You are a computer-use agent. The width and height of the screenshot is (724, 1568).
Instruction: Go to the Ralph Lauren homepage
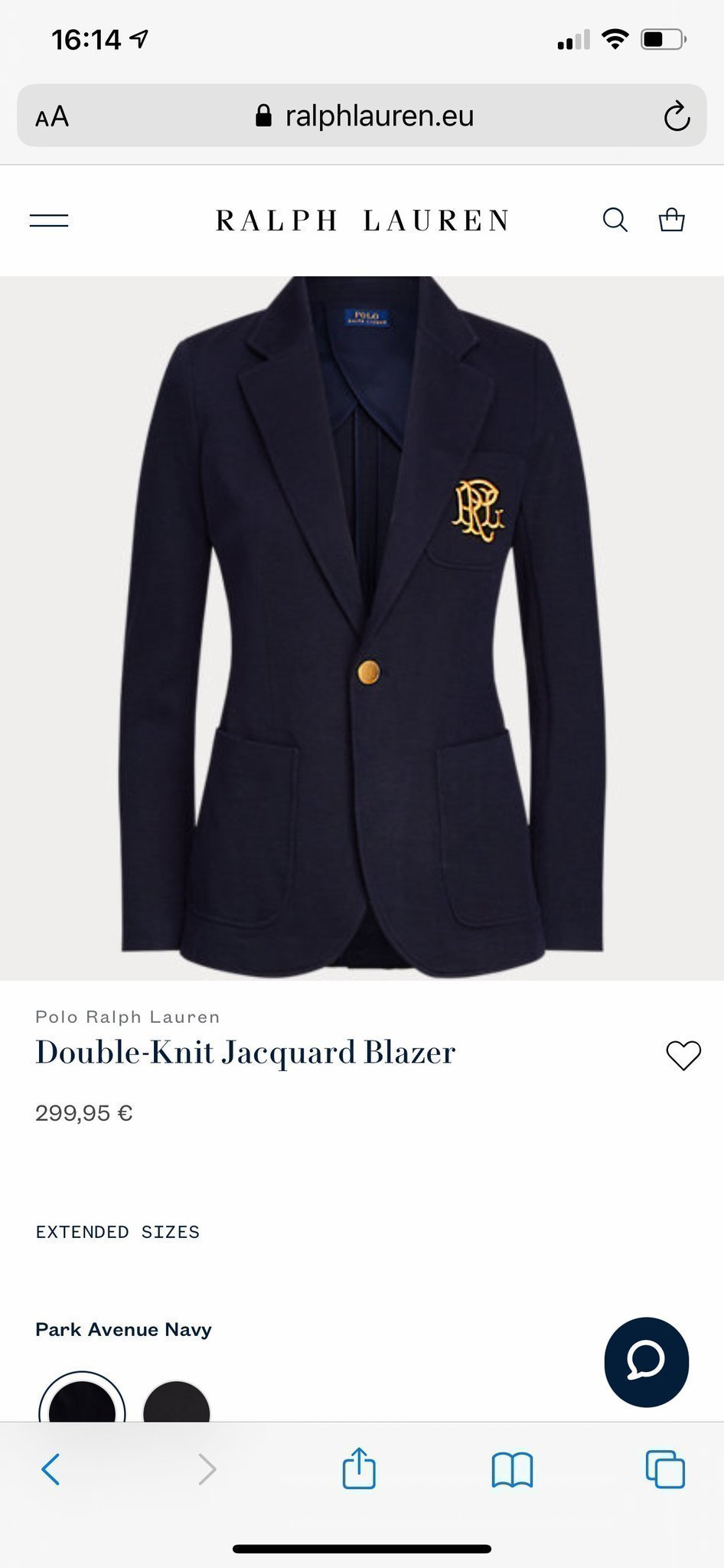coord(362,220)
